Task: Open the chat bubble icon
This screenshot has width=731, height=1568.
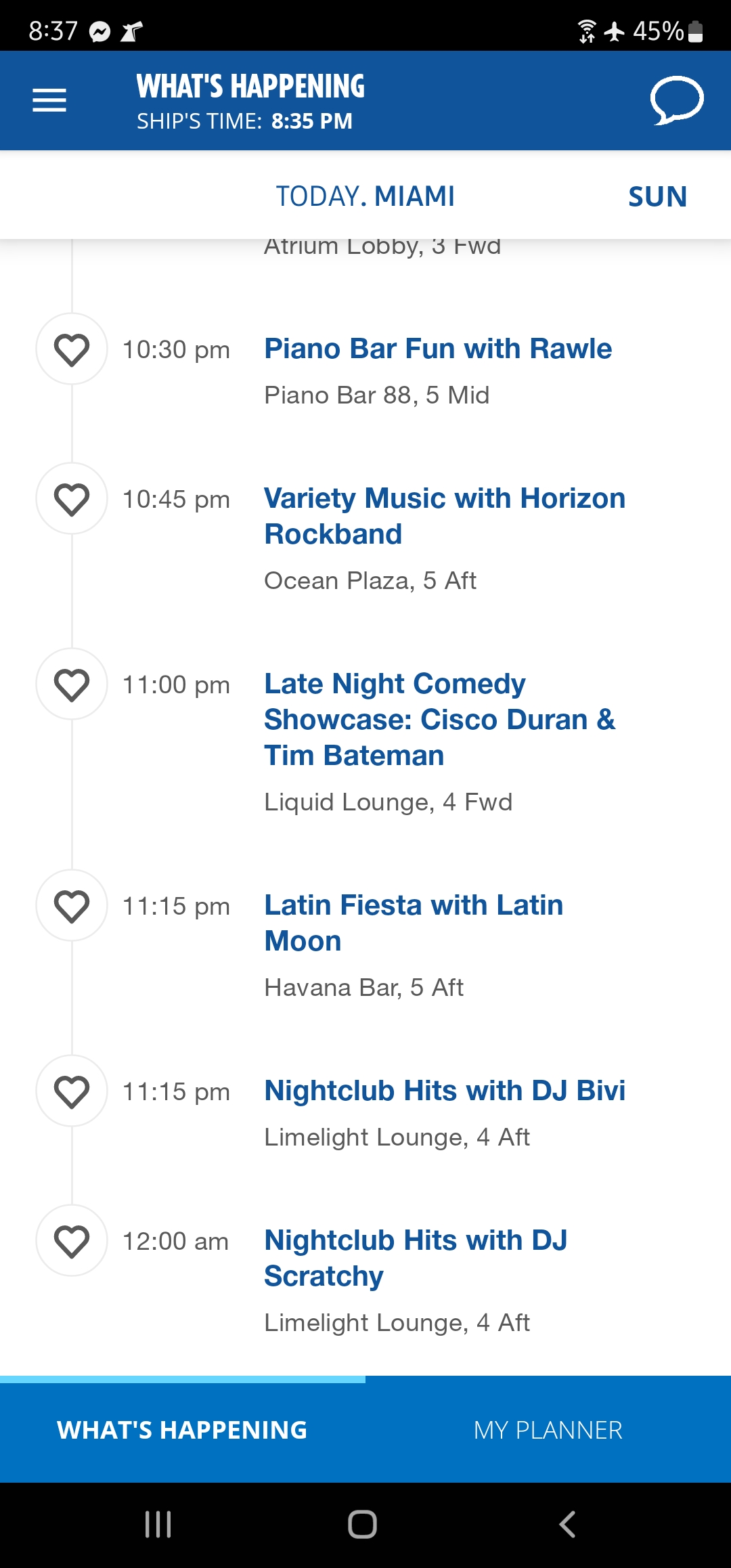Action: (x=677, y=101)
